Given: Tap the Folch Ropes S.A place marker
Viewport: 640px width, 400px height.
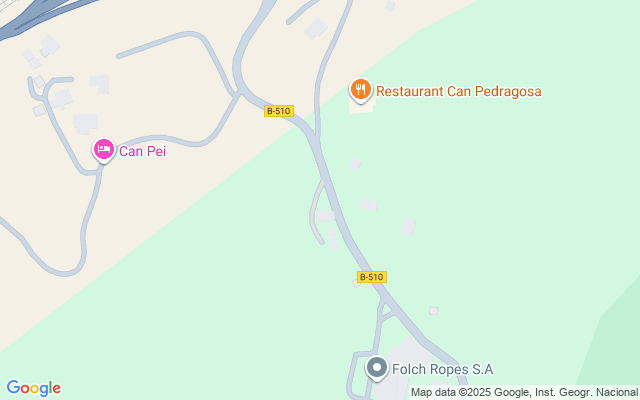Looking at the screenshot, I should (377, 369).
